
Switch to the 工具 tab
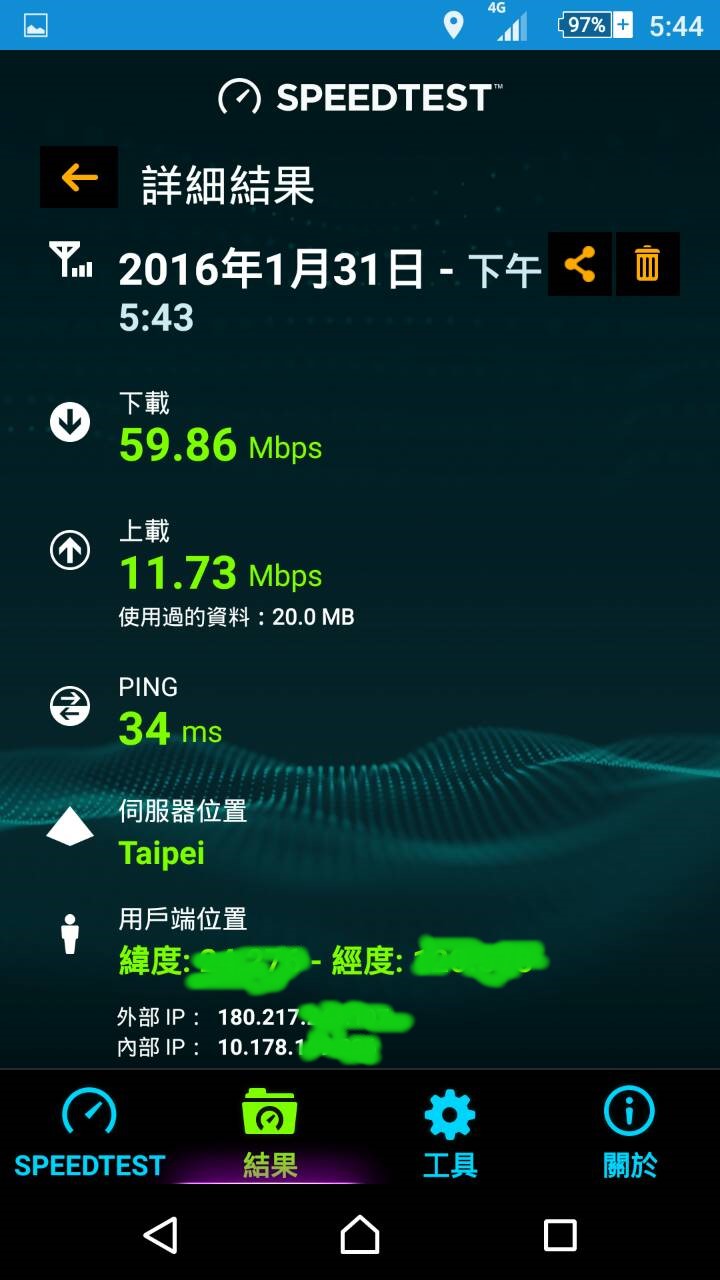point(450,1132)
